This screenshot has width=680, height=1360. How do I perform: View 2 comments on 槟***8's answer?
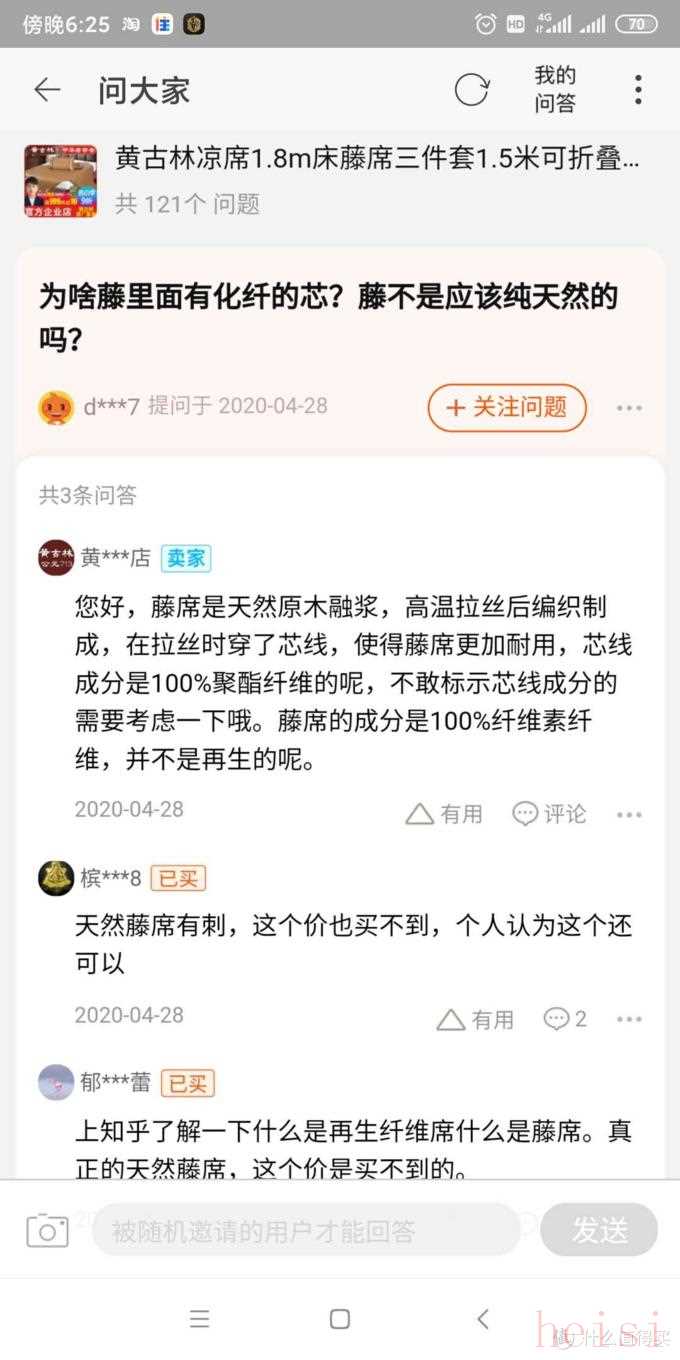pos(565,1019)
